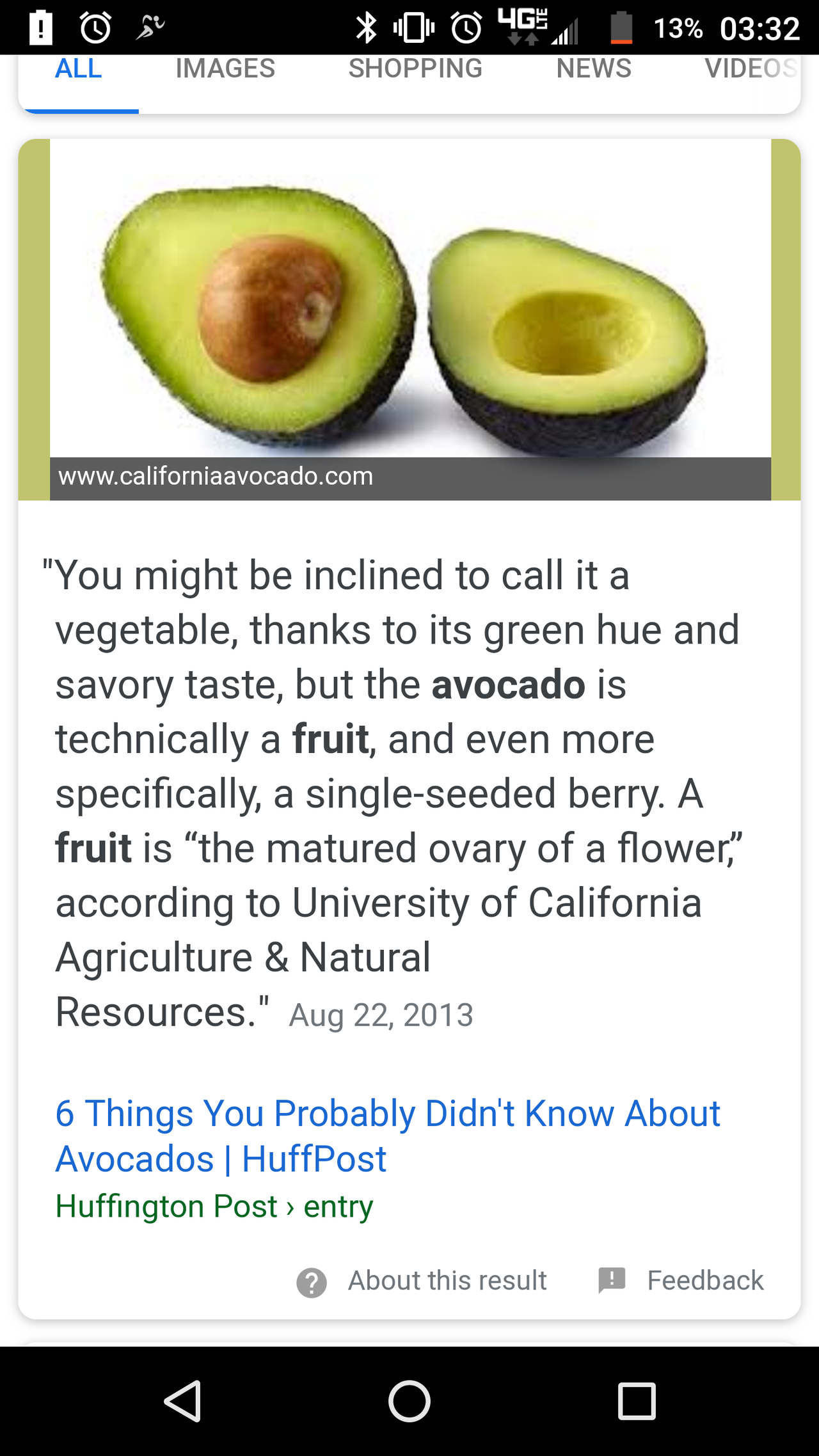
Task: Open recent apps
Action: click(x=637, y=1401)
